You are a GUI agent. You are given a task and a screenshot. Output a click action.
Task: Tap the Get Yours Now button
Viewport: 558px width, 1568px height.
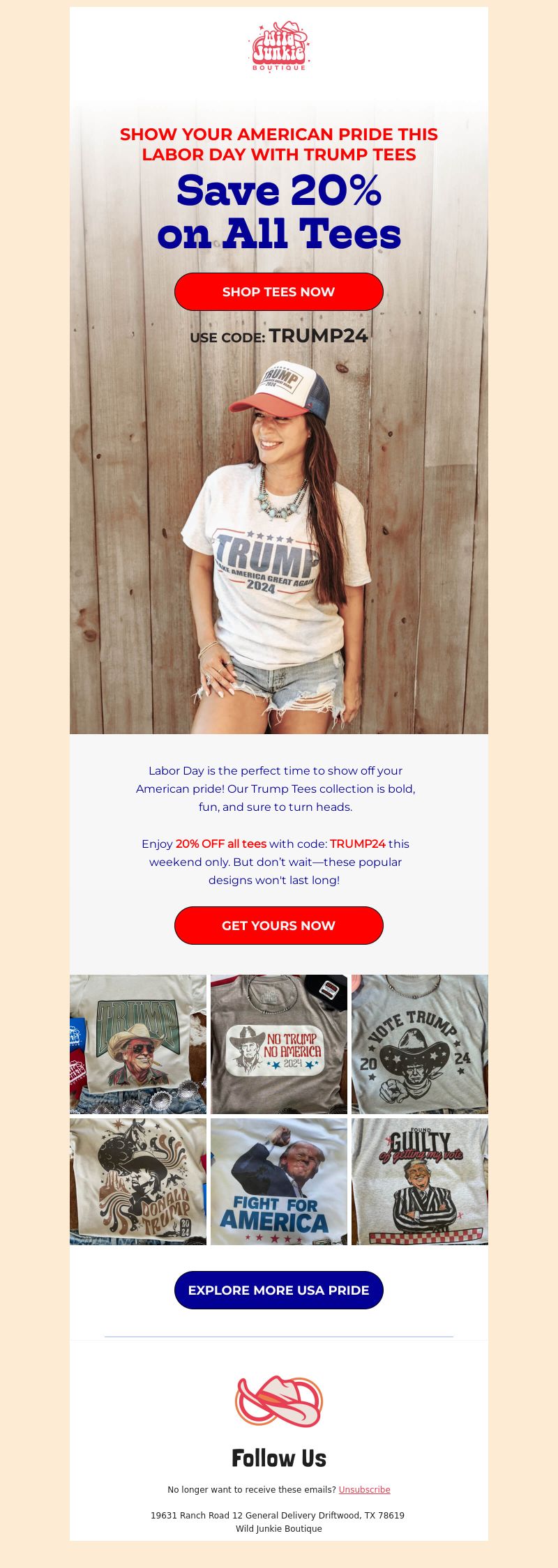(x=279, y=925)
